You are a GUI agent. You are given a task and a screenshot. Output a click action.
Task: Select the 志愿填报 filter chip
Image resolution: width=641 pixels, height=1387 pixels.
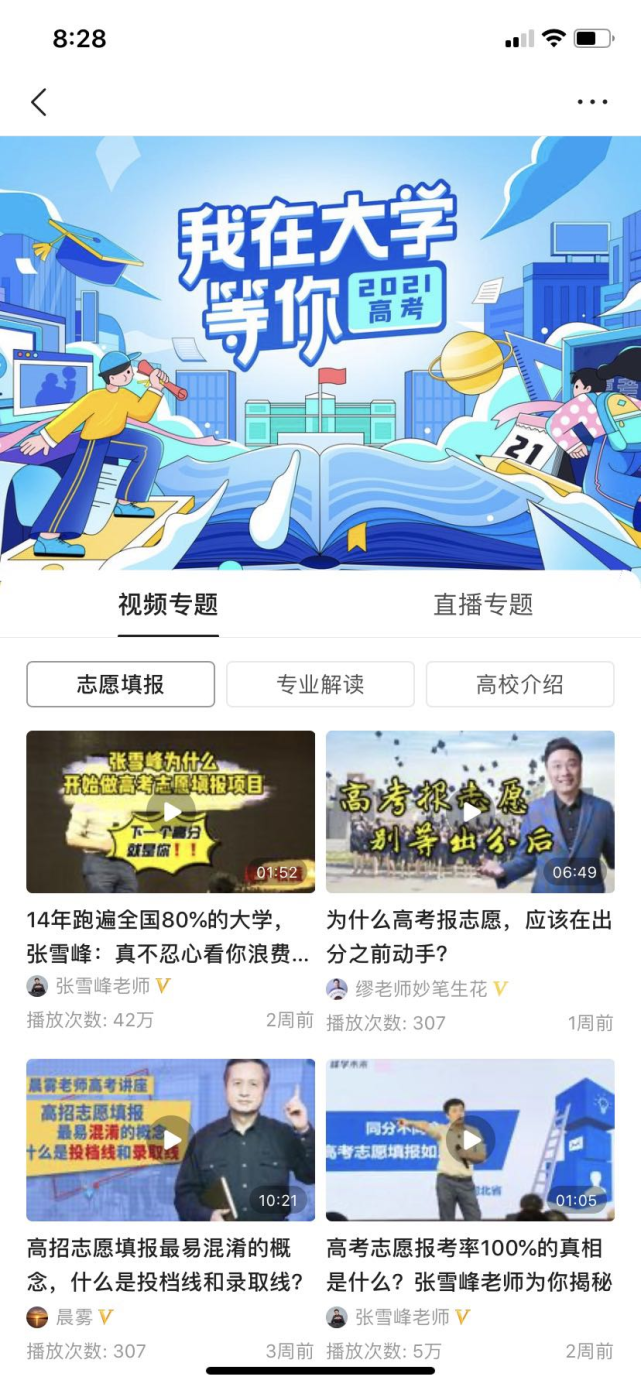tap(120, 684)
